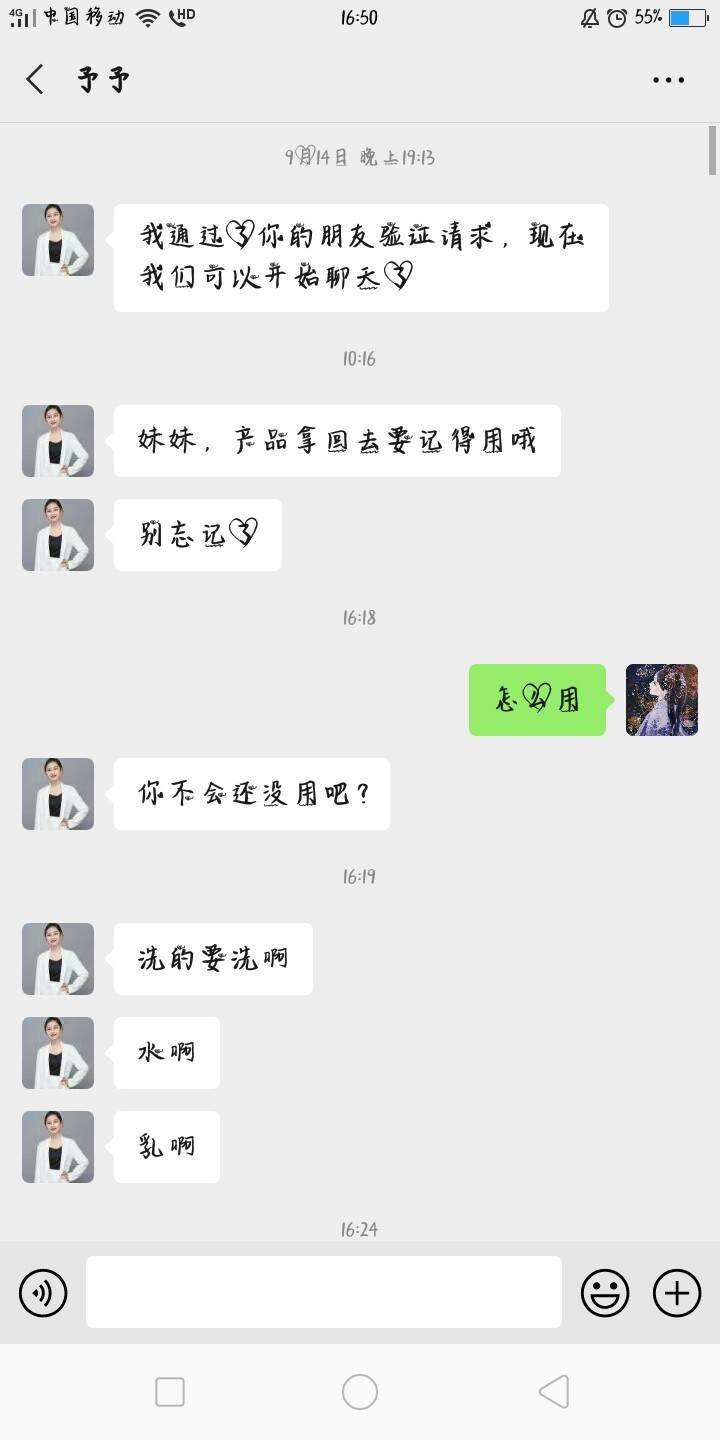720x1440 pixels.
Task: Tap my own avatar next to 怎么用
Action: point(662,700)
